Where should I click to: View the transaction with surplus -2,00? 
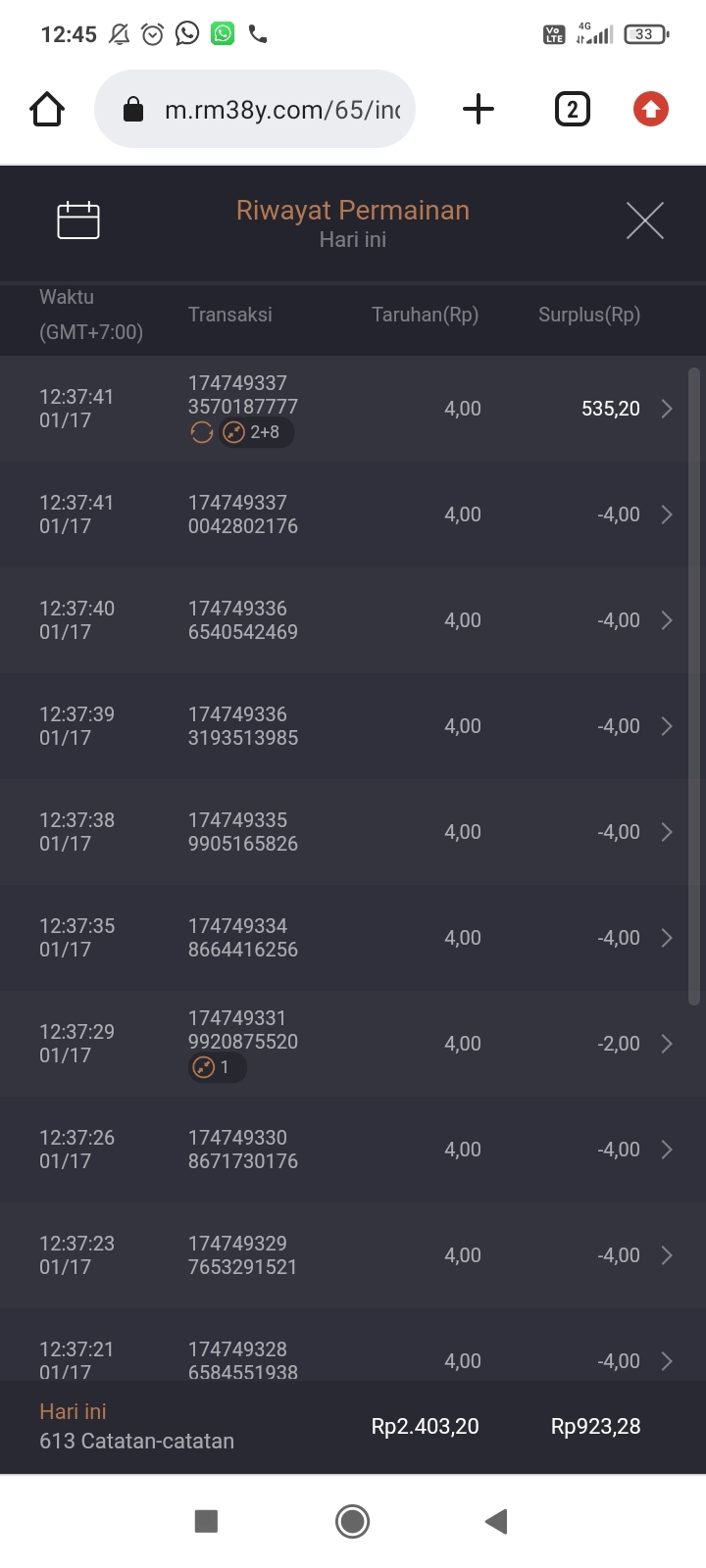coord(353,1044)
